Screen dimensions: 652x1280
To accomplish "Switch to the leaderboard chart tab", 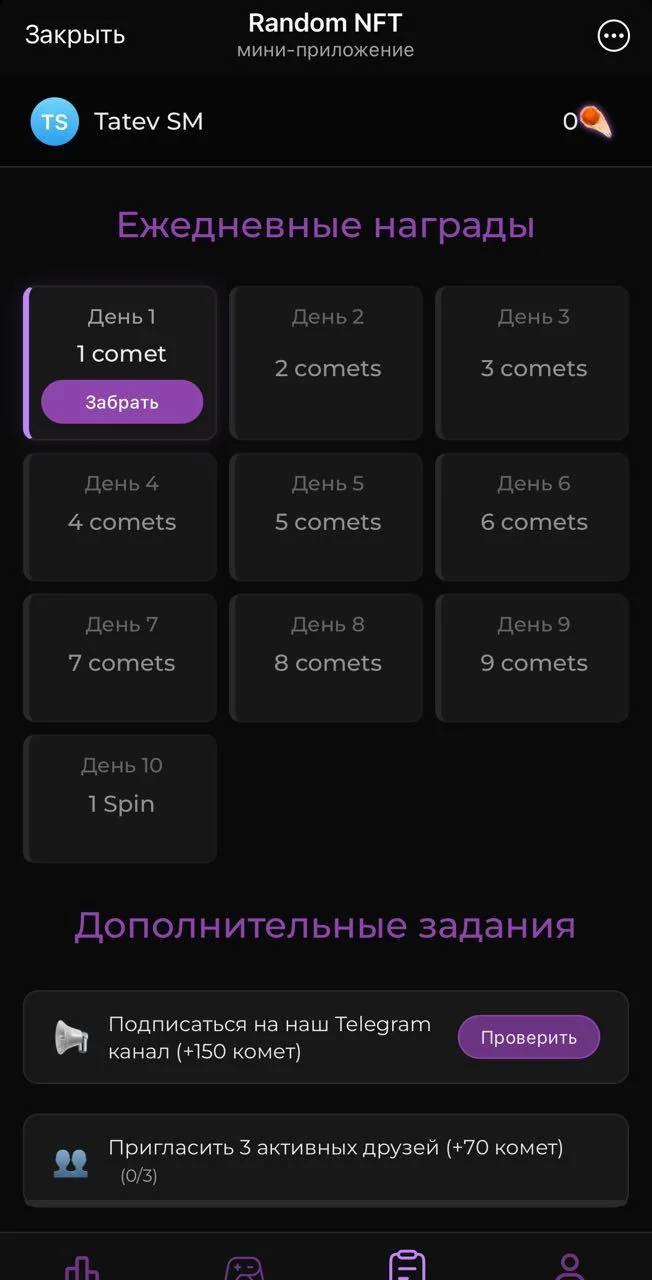I will click(82, 1266).
